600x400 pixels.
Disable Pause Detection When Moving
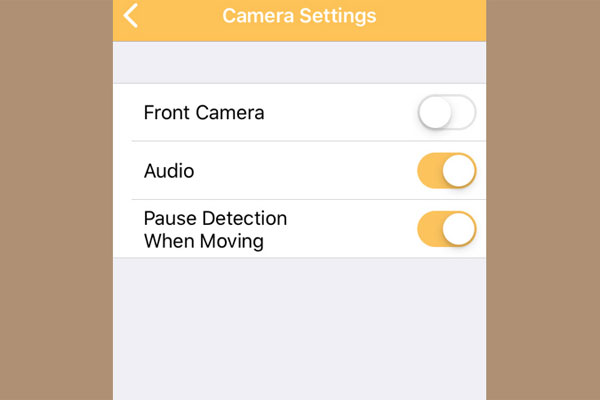[446, 229]
